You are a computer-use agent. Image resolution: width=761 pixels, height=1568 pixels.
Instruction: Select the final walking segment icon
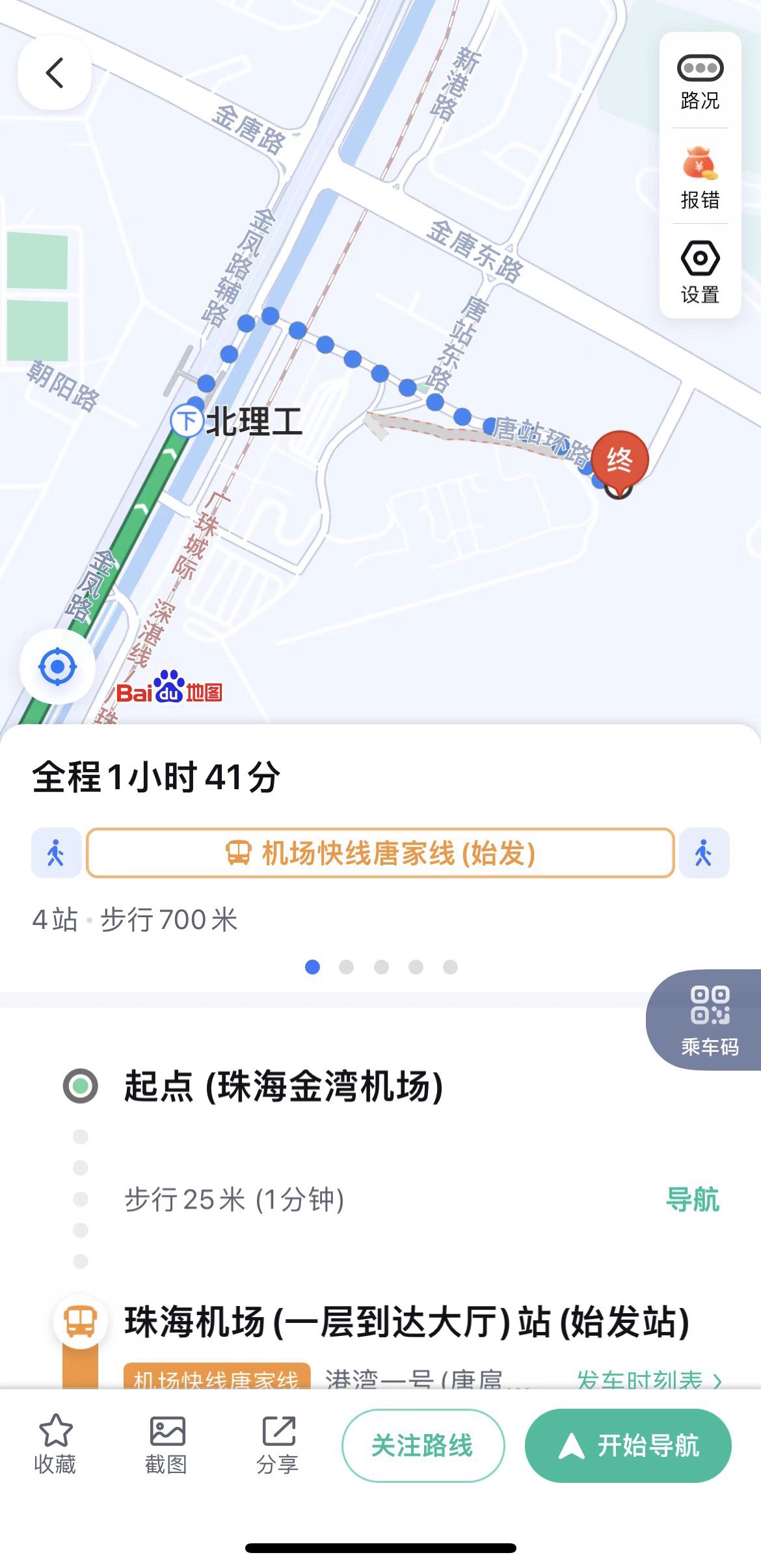pyautogui.click(x=704, y=853)
